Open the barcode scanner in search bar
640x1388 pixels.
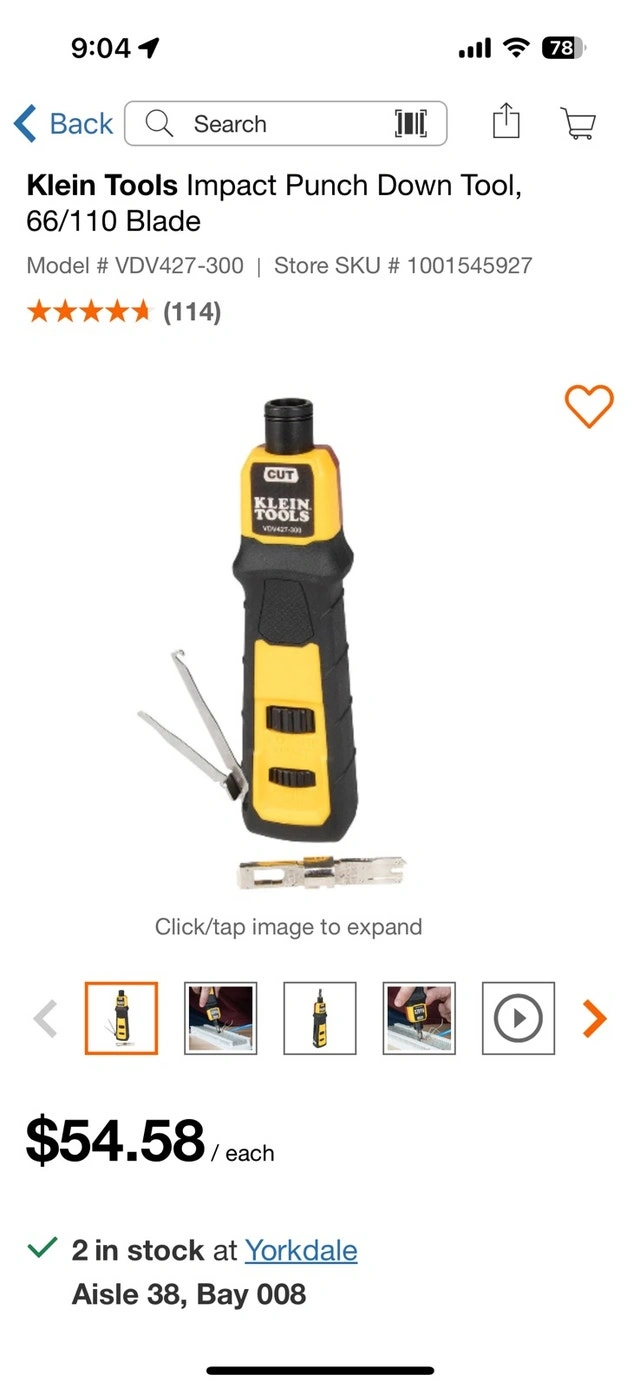411,124
